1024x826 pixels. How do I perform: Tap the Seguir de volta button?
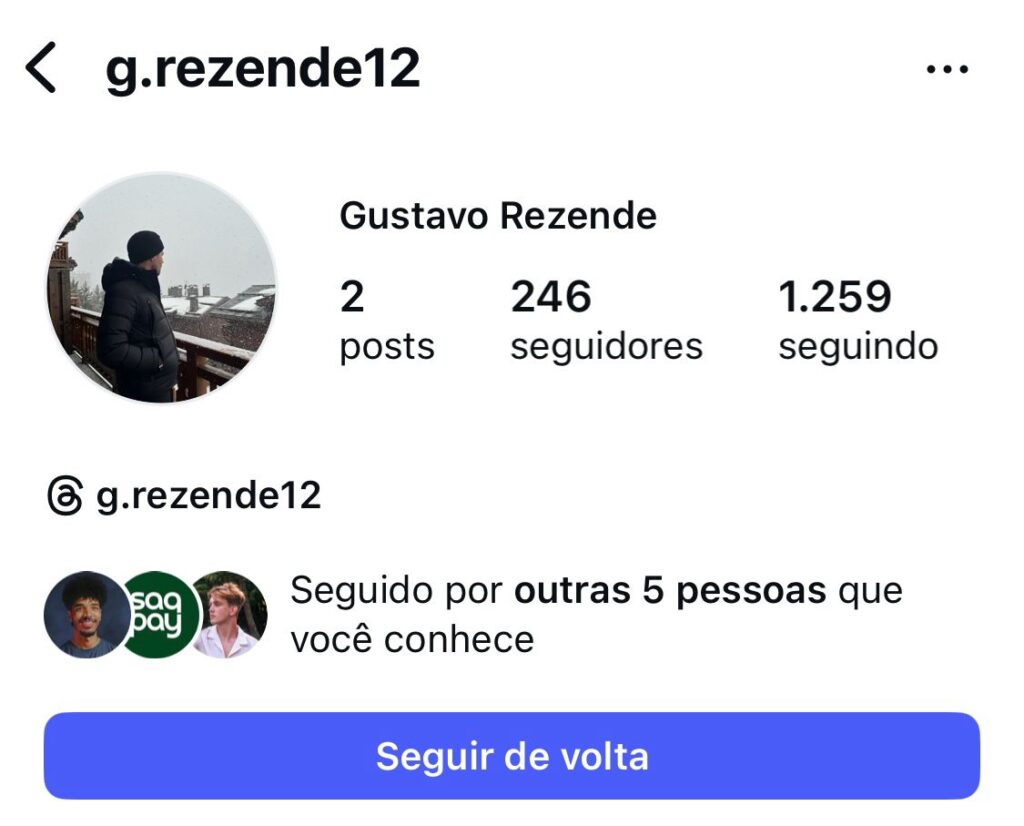pos(511,756)
